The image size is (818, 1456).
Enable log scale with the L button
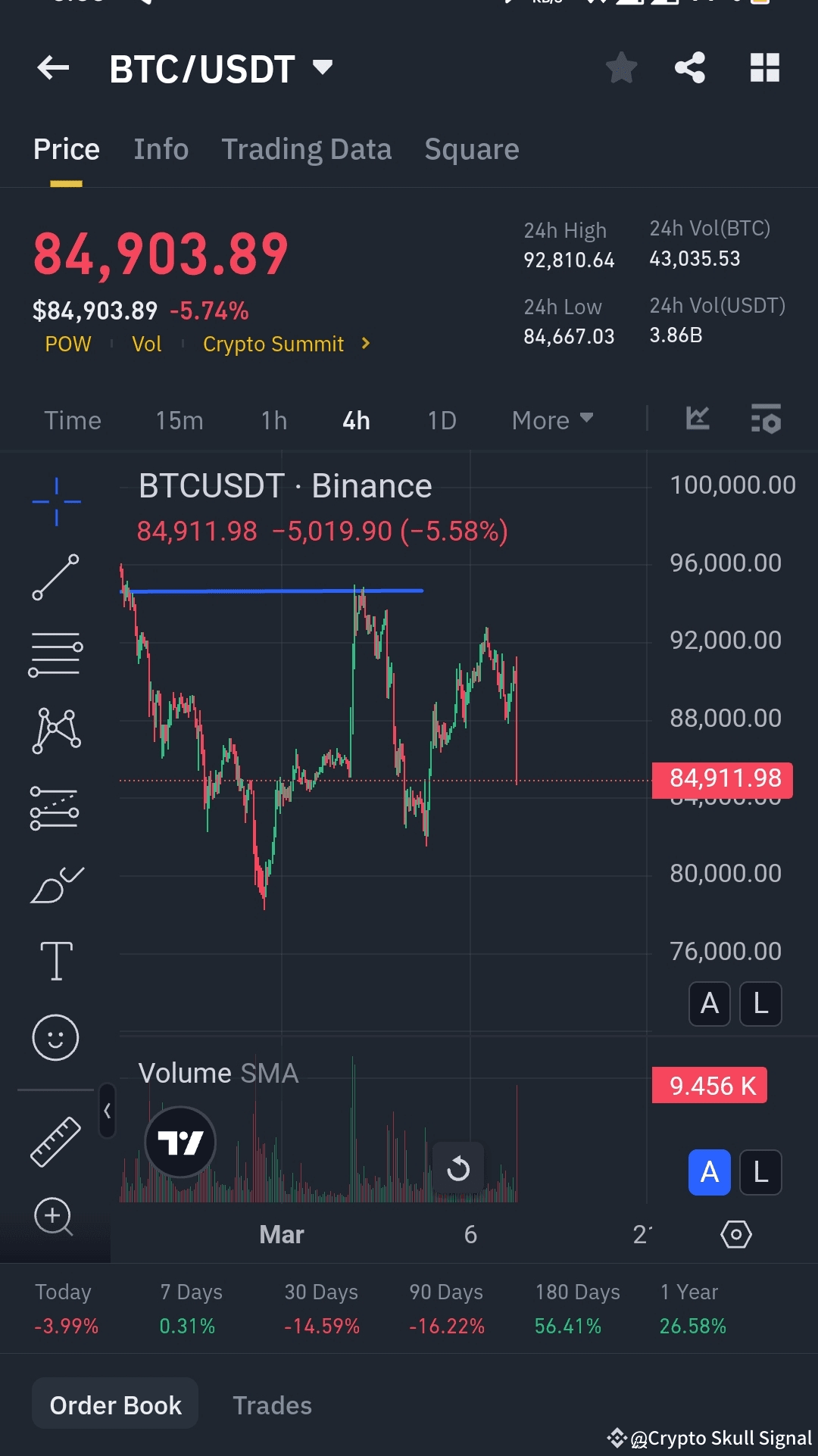click(x=760, y=1003)
